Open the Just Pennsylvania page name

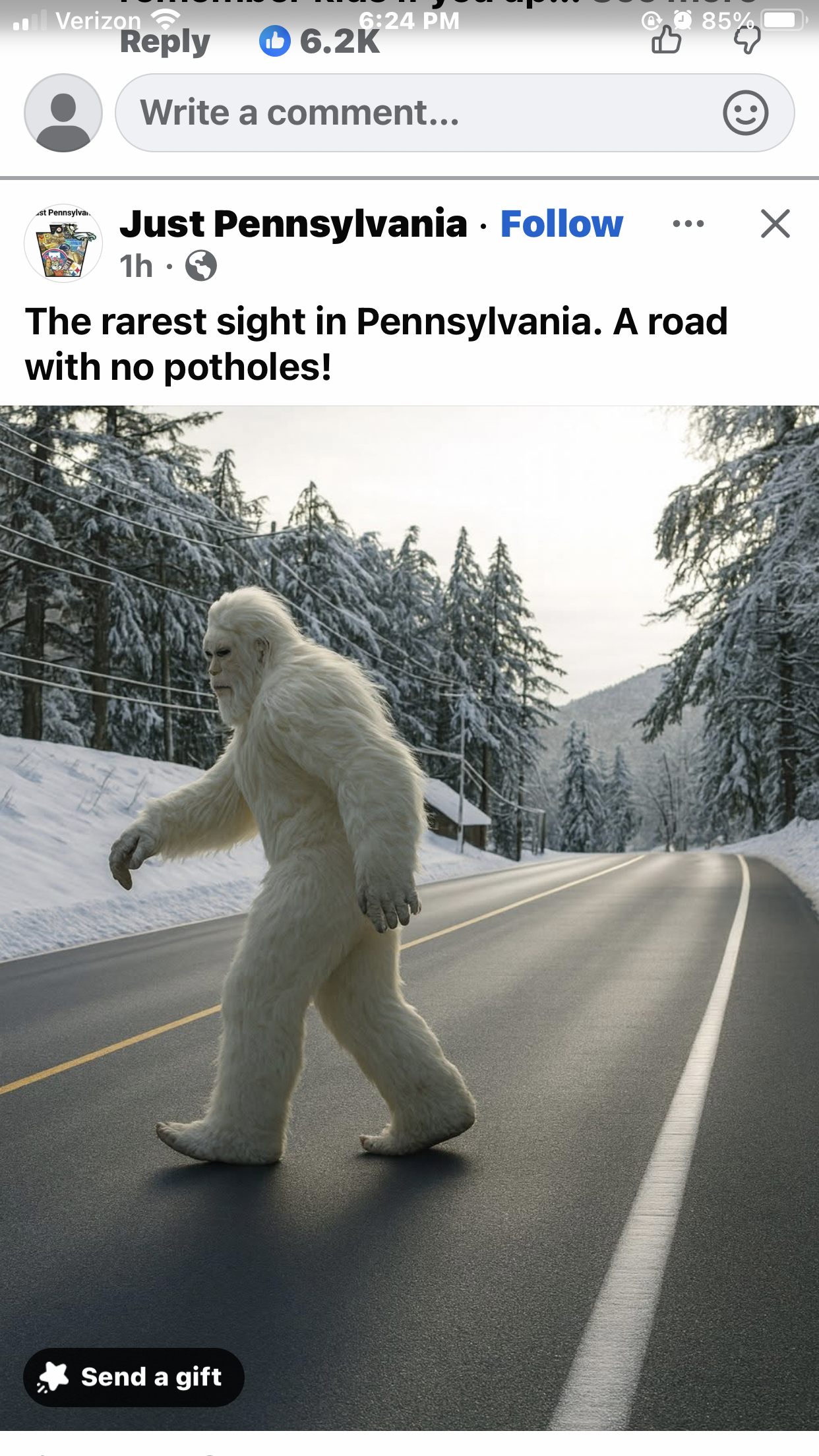point(293,224)
